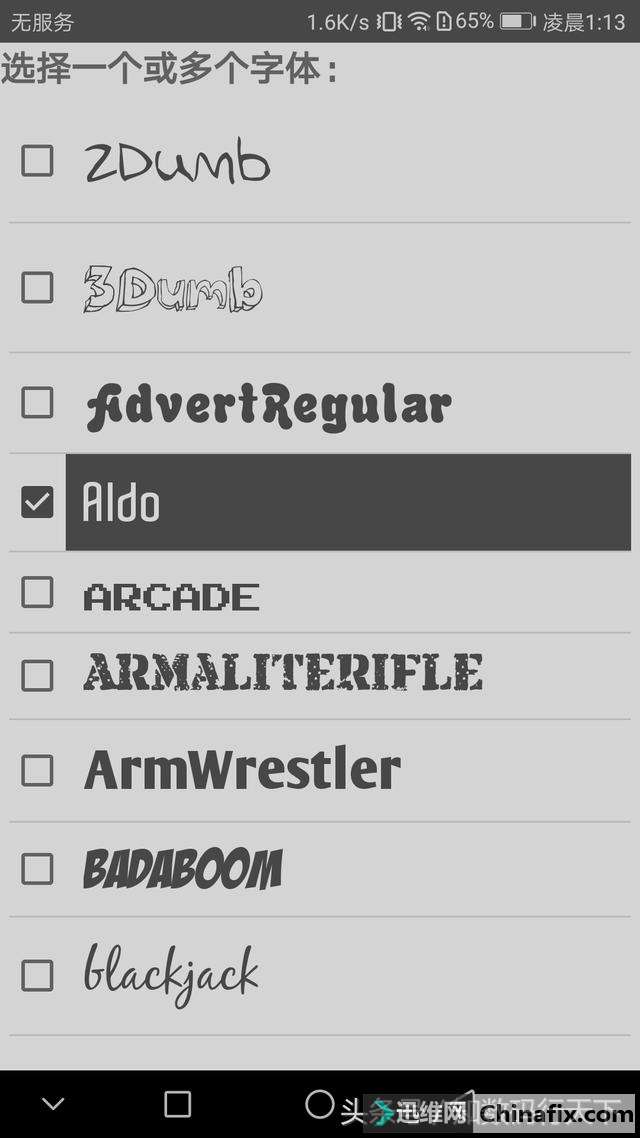Select the ArmWrestler font checkbox
This screenshot has width=640, height=1138.
37,770
